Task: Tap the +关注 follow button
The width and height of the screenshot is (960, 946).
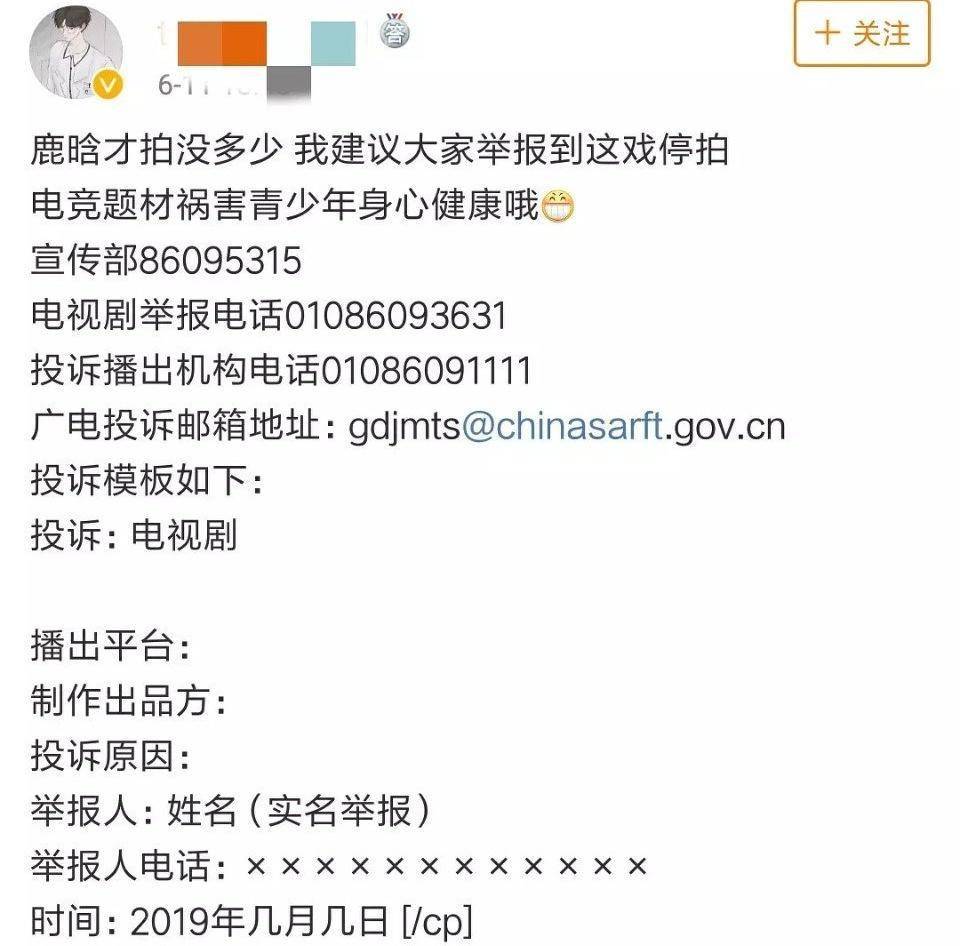Action: click(x=861, y=35)
